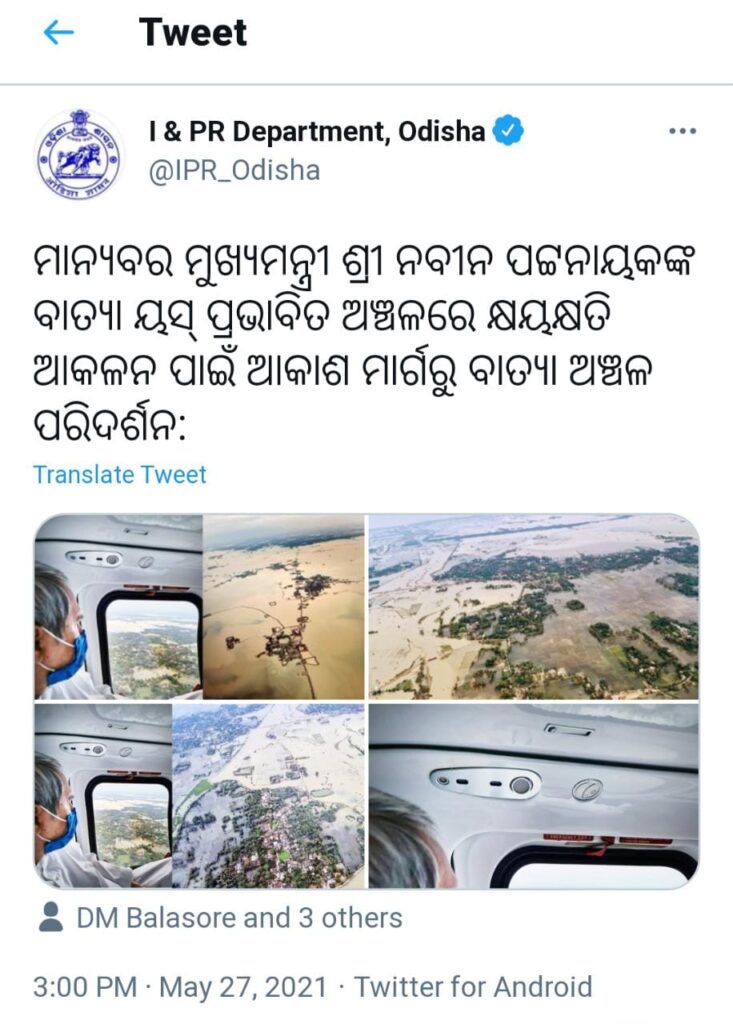The width and height of the screenshot is (733, 1024).
Task: Open the bottom-left collage photo
Action: point(199,796)
